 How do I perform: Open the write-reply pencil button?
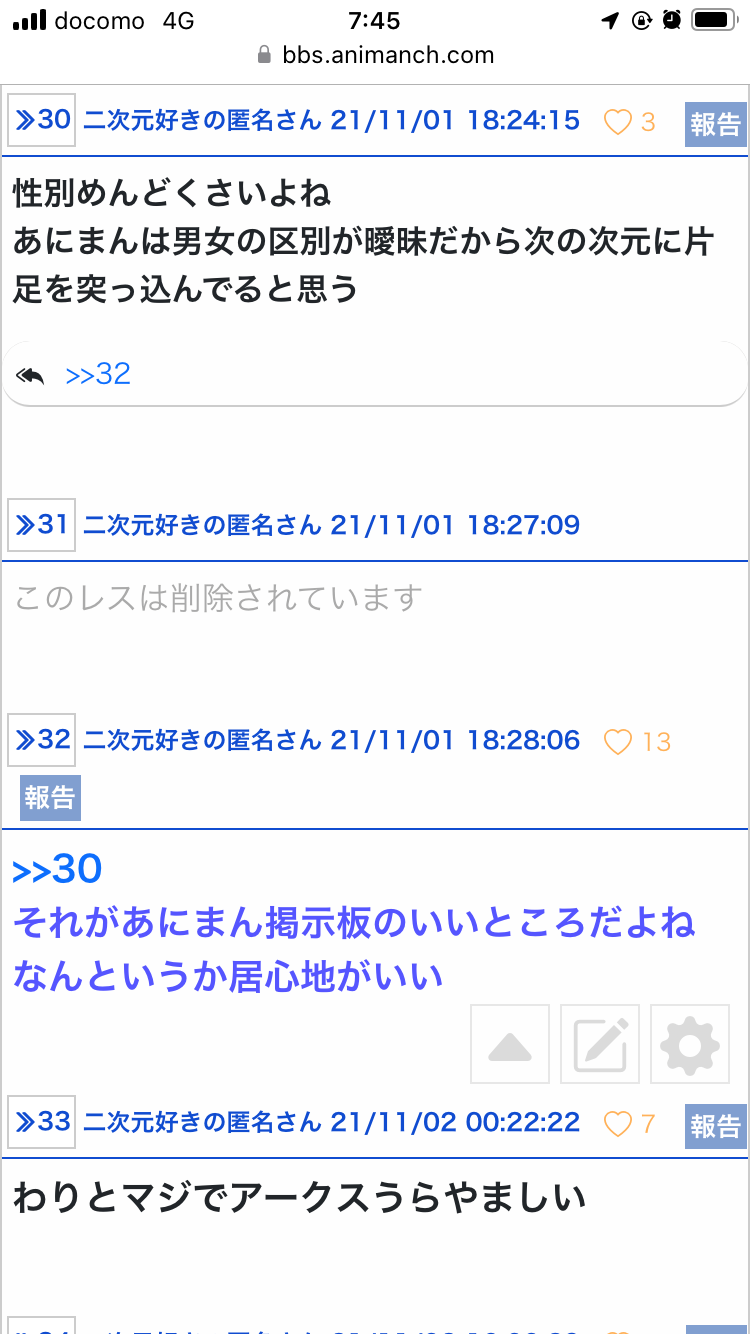coord(600,1045)
